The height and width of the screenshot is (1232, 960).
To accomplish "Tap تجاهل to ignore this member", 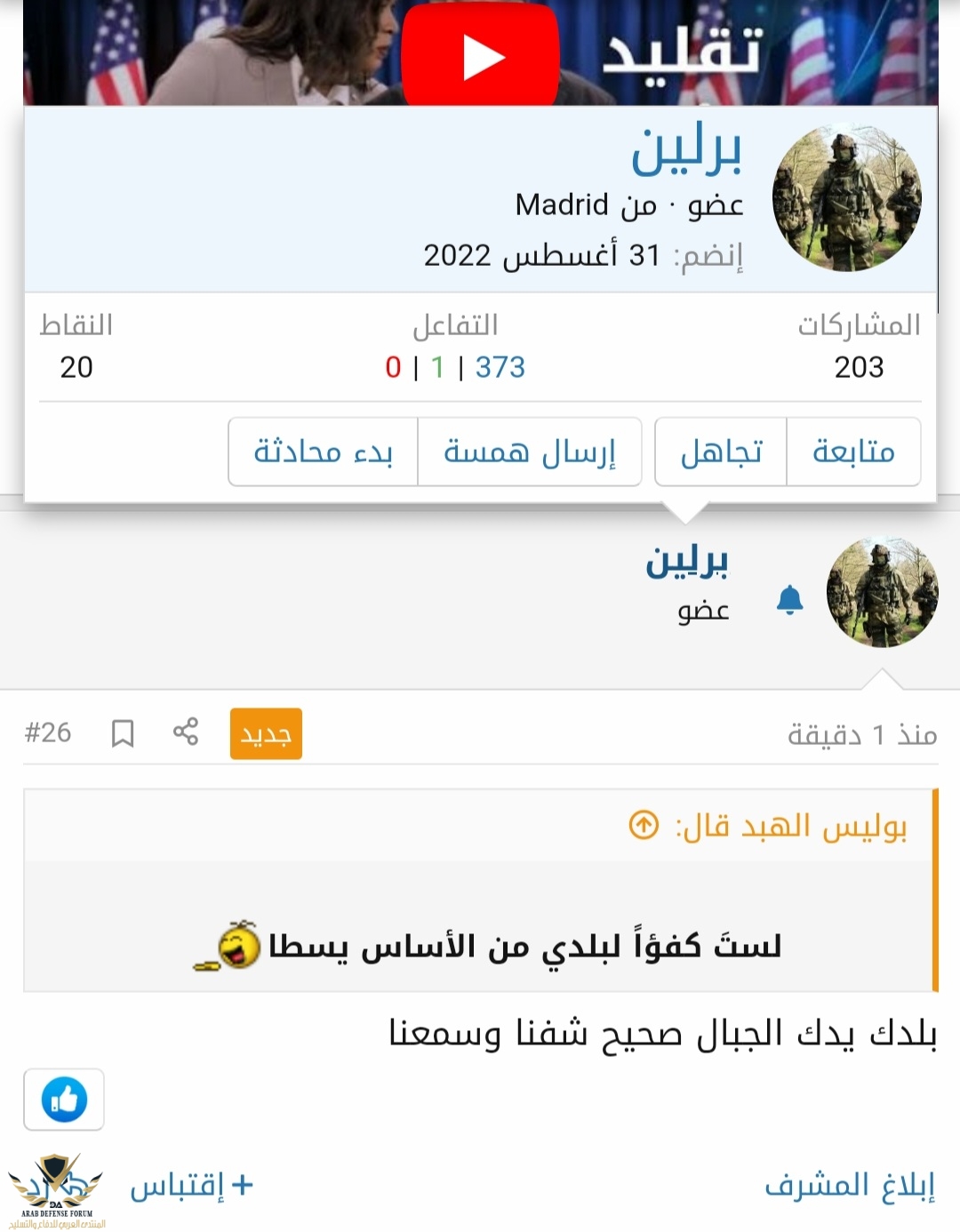I will (721, 452).
